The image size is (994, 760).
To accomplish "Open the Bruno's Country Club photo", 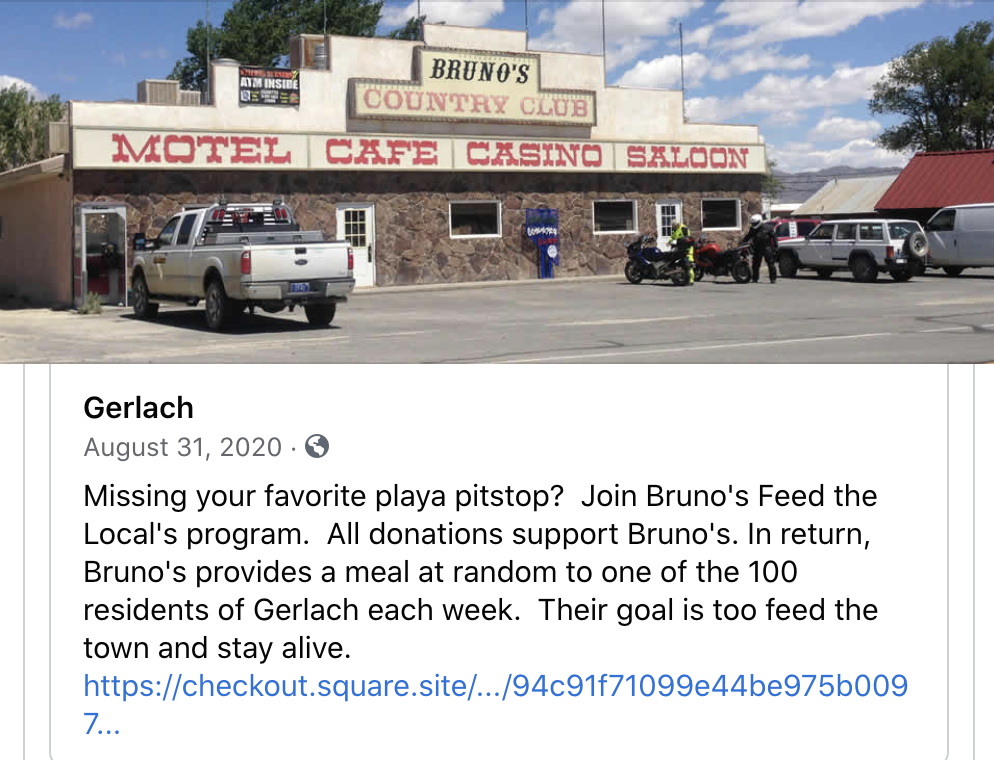I will (497, 180).
